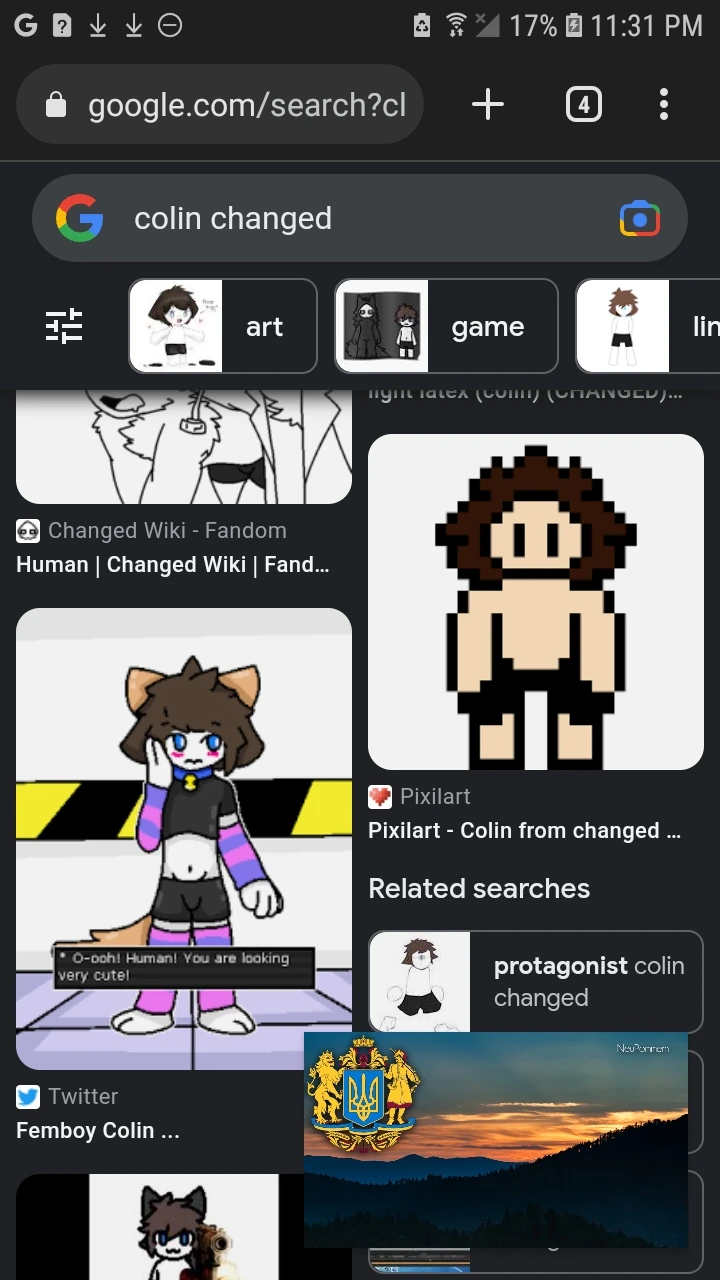Screen dimensions: 720x1280
Task: Tap the Changed Wiki Fandom favicon
Action: click(x=27, y=530)
